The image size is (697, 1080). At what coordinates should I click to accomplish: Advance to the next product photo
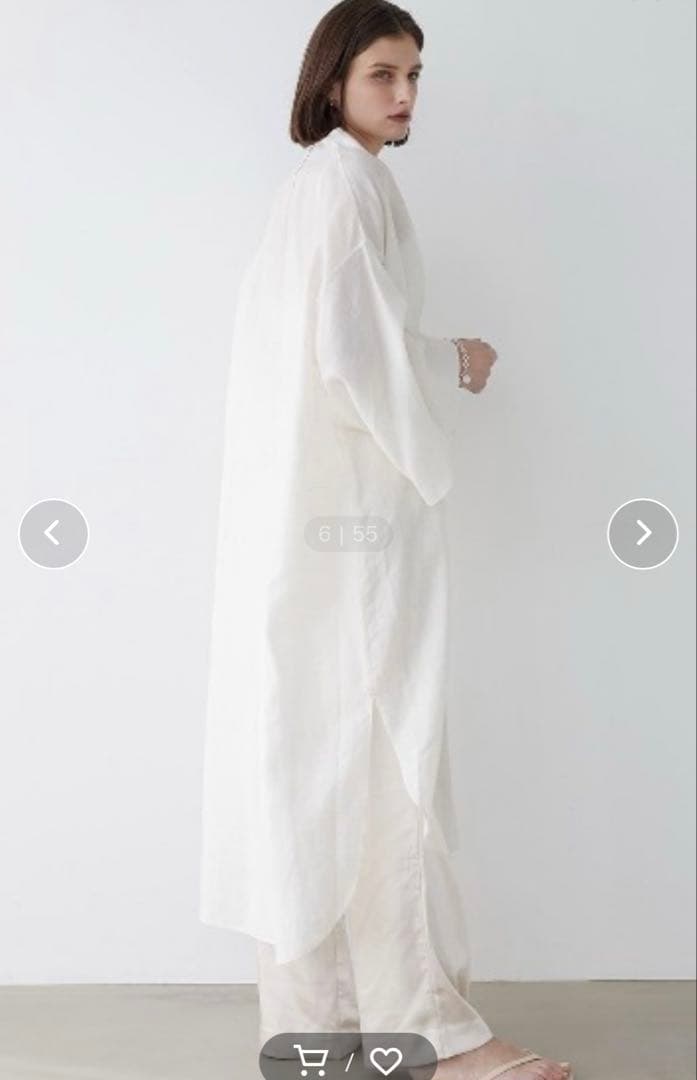click(x=643, y=533)
